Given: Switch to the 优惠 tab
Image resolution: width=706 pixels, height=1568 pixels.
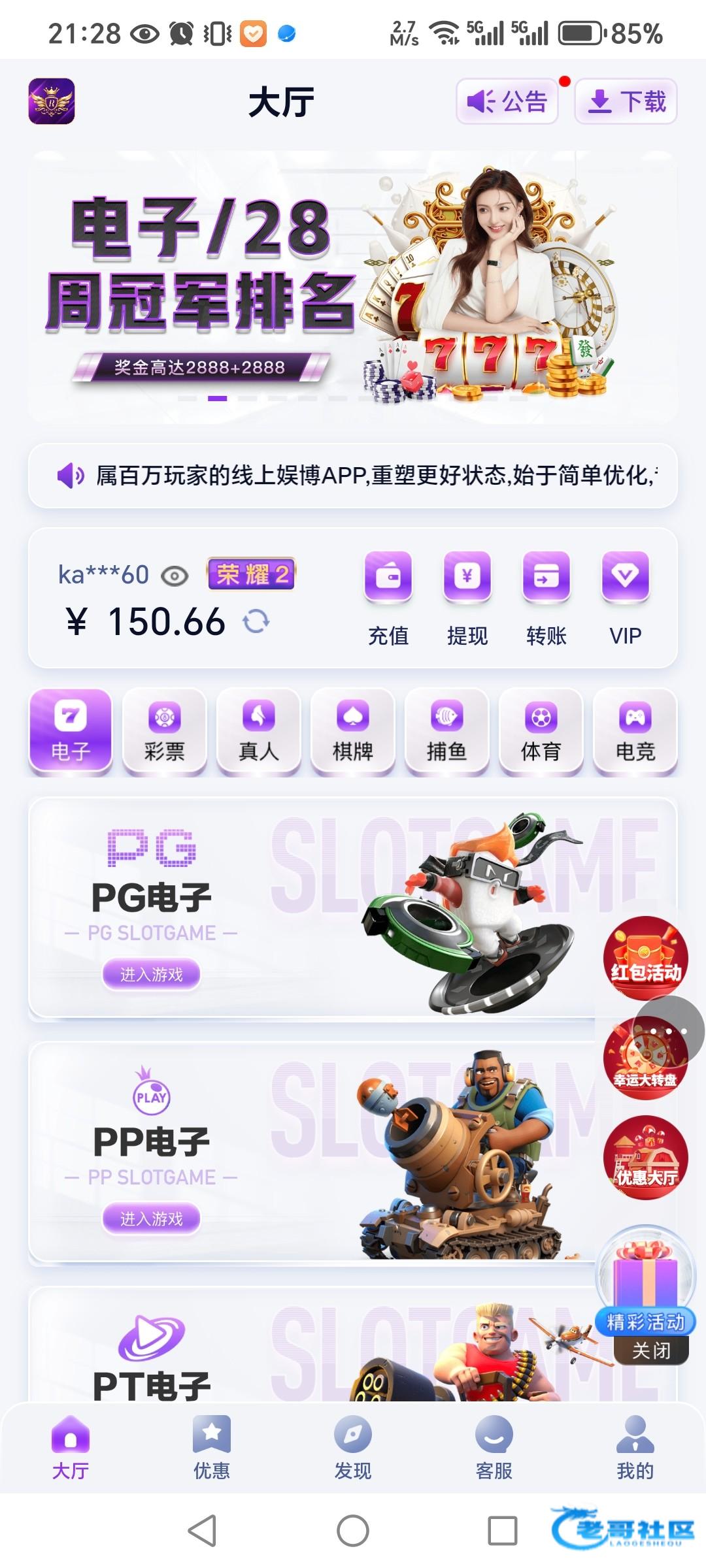Looking at the screenshot, I should (x=212, y=1448).
